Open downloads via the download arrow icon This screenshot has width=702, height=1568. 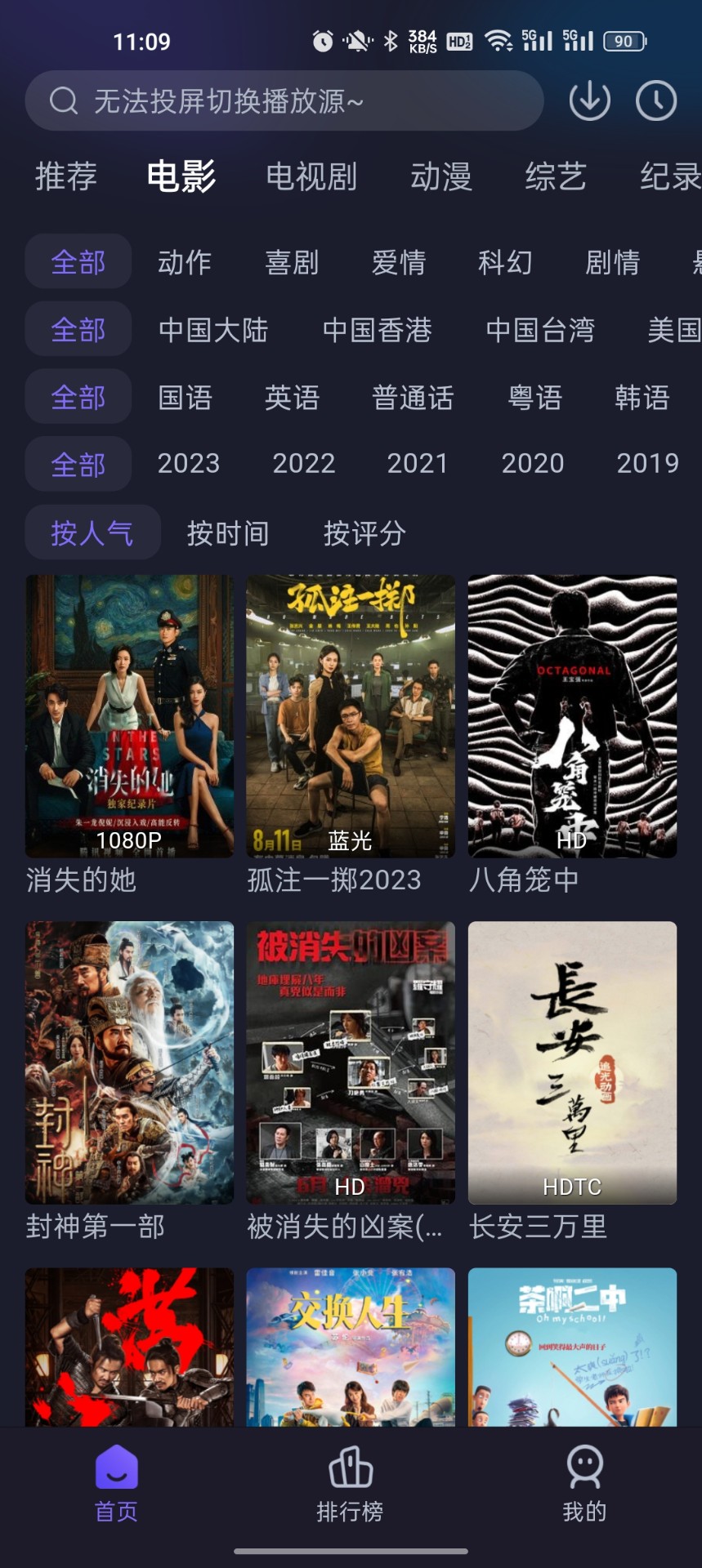click(x=589, y=100)
